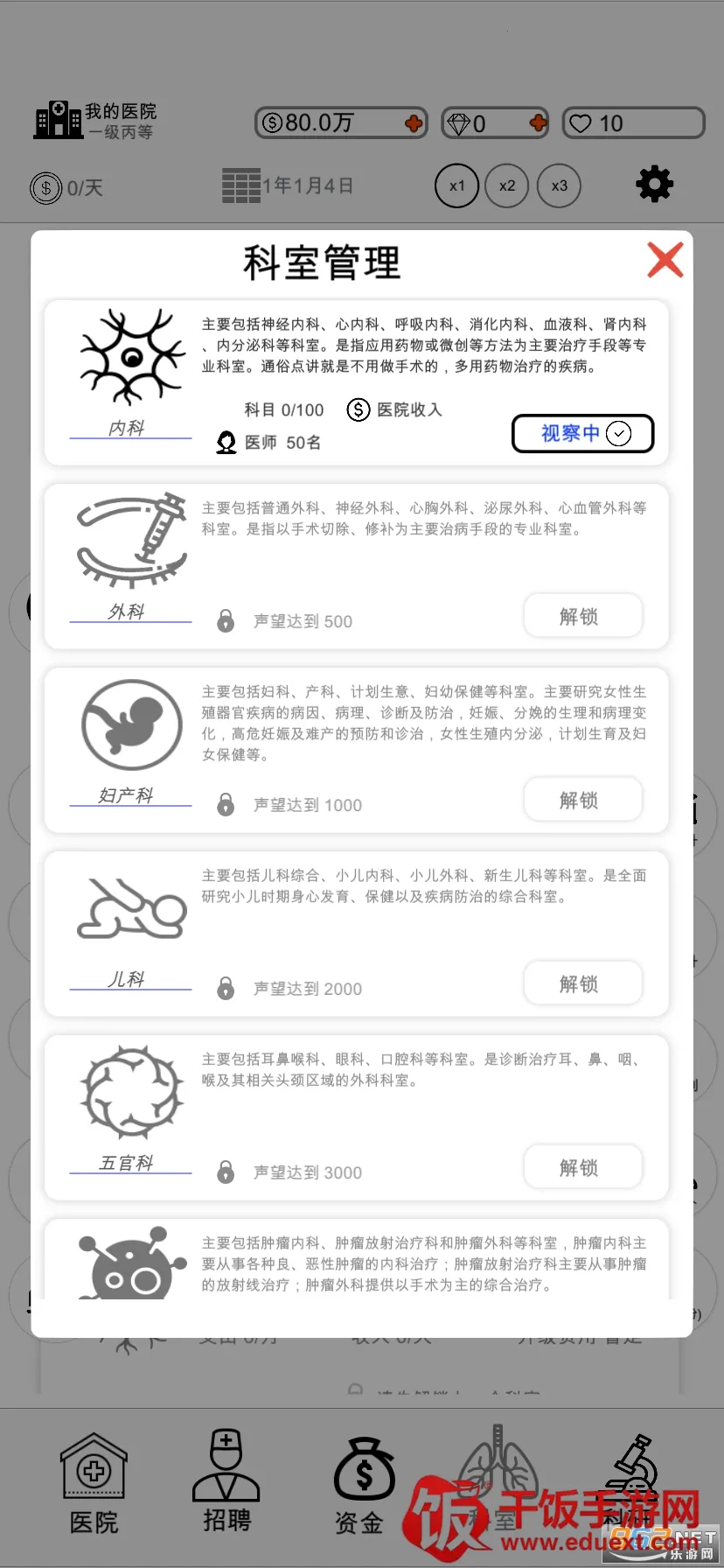Add more money with the plus icon

414,123
